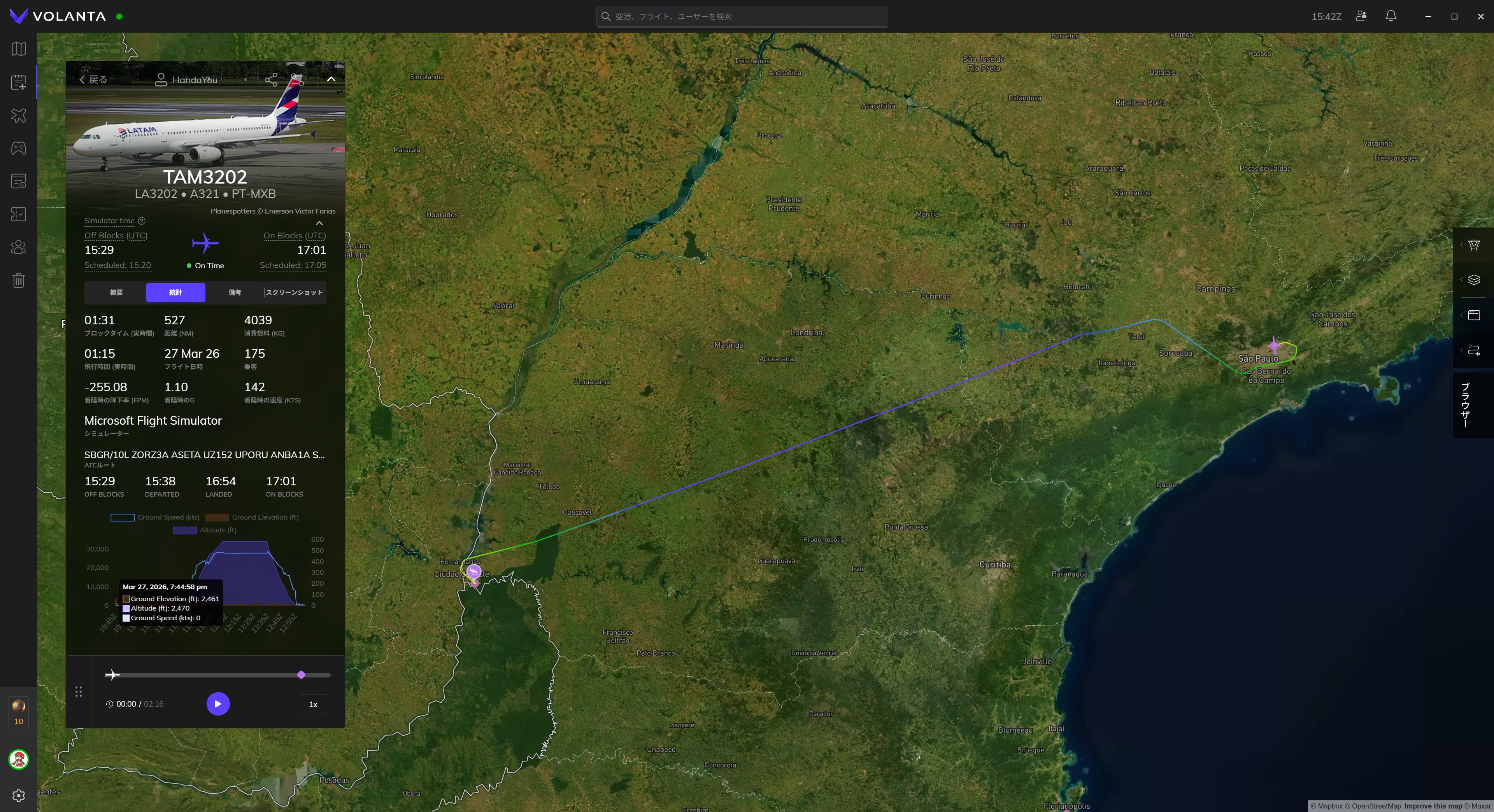
Task: Open settings gear in the sidebar
Action: (19, 795)
